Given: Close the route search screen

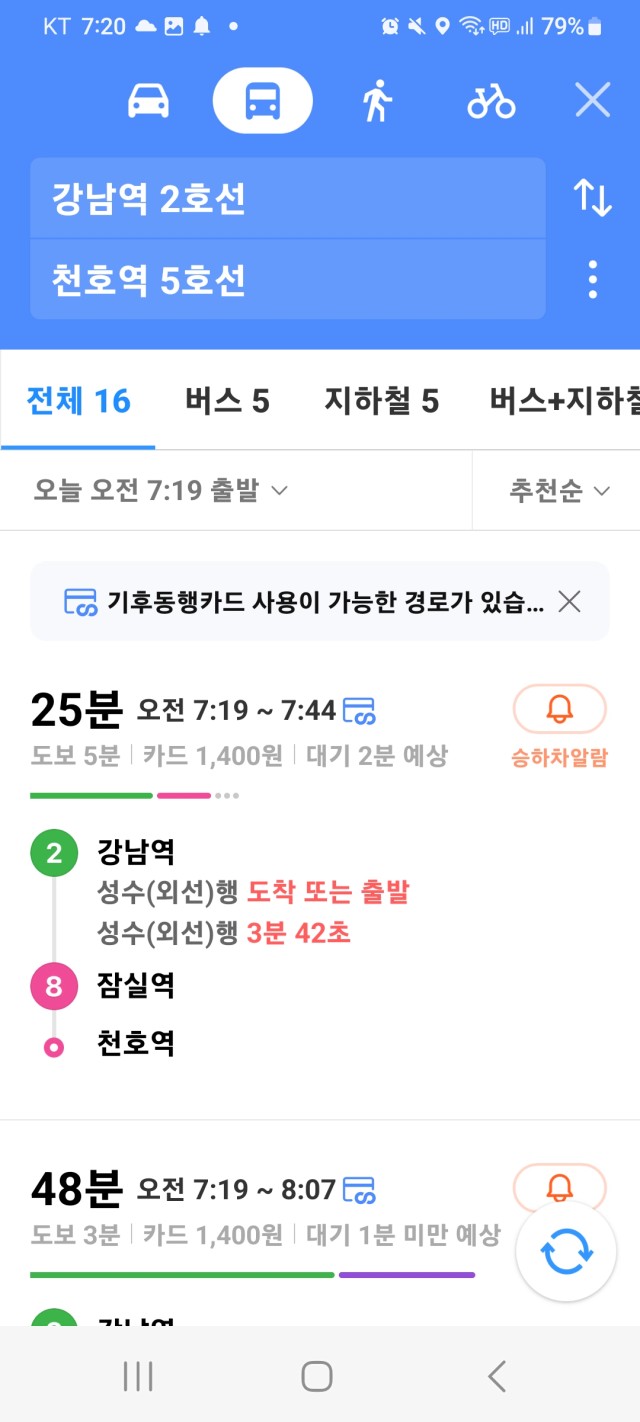Looking at the screenshot, I should tap(593, 101).
